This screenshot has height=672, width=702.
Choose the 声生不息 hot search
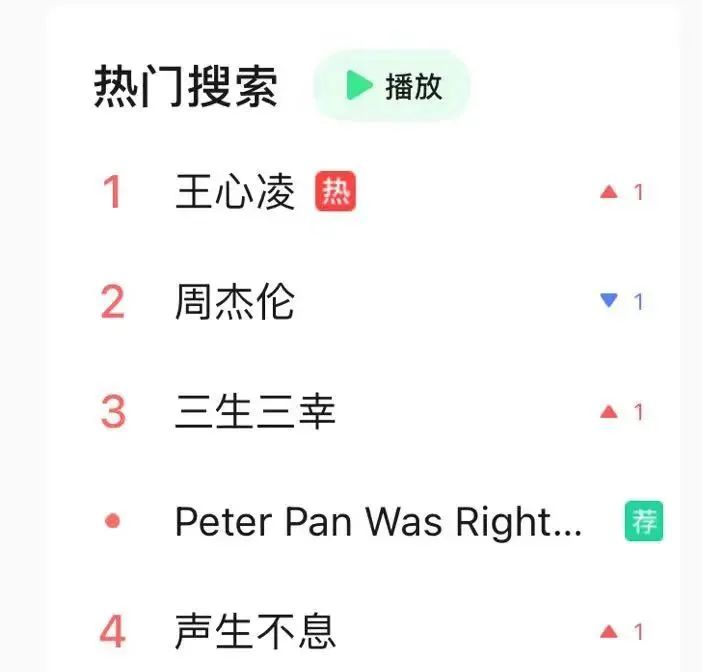pos(255,632)
